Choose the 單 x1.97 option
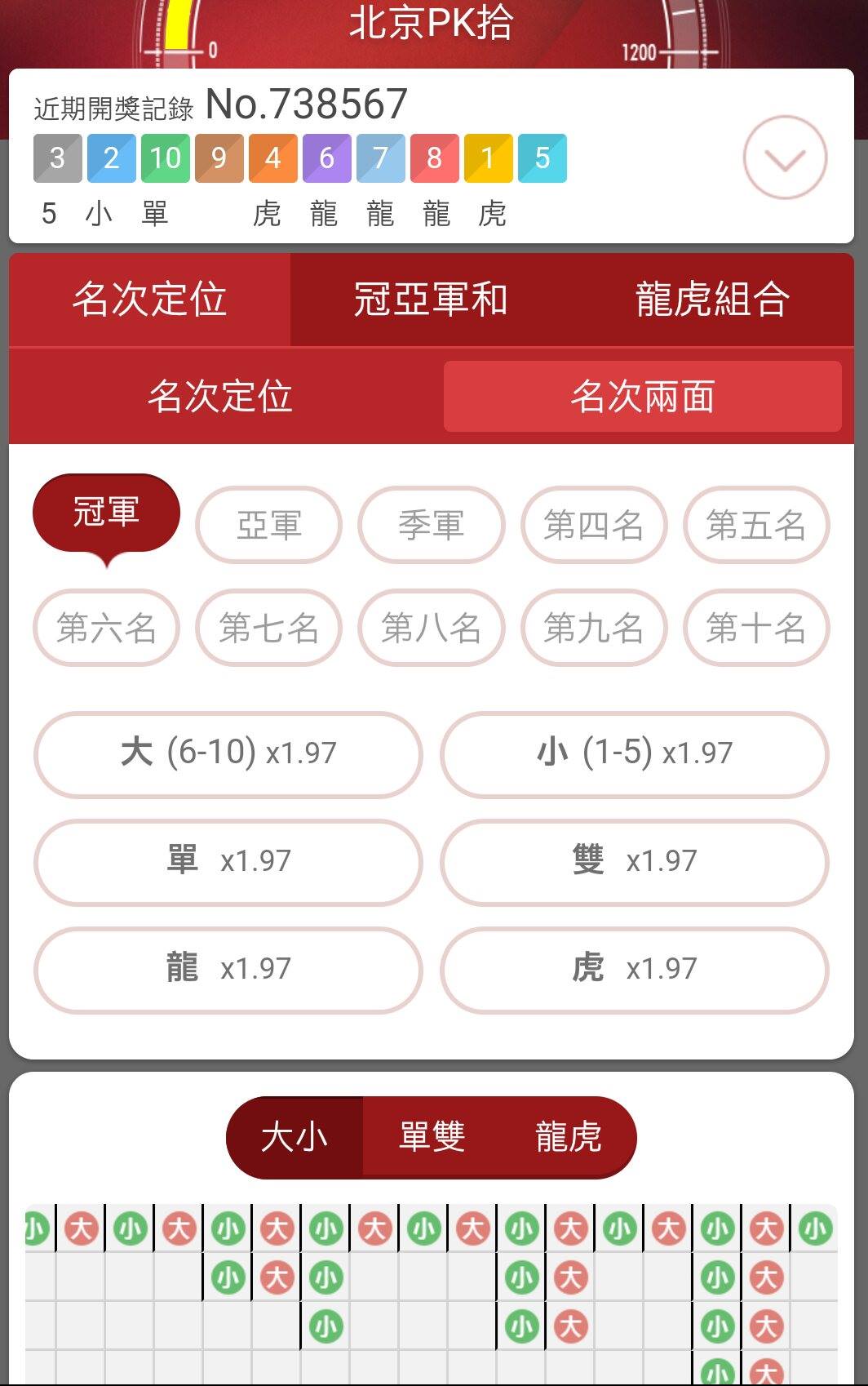Screen dimensions: 868x1386 click(x=228, y=861)
